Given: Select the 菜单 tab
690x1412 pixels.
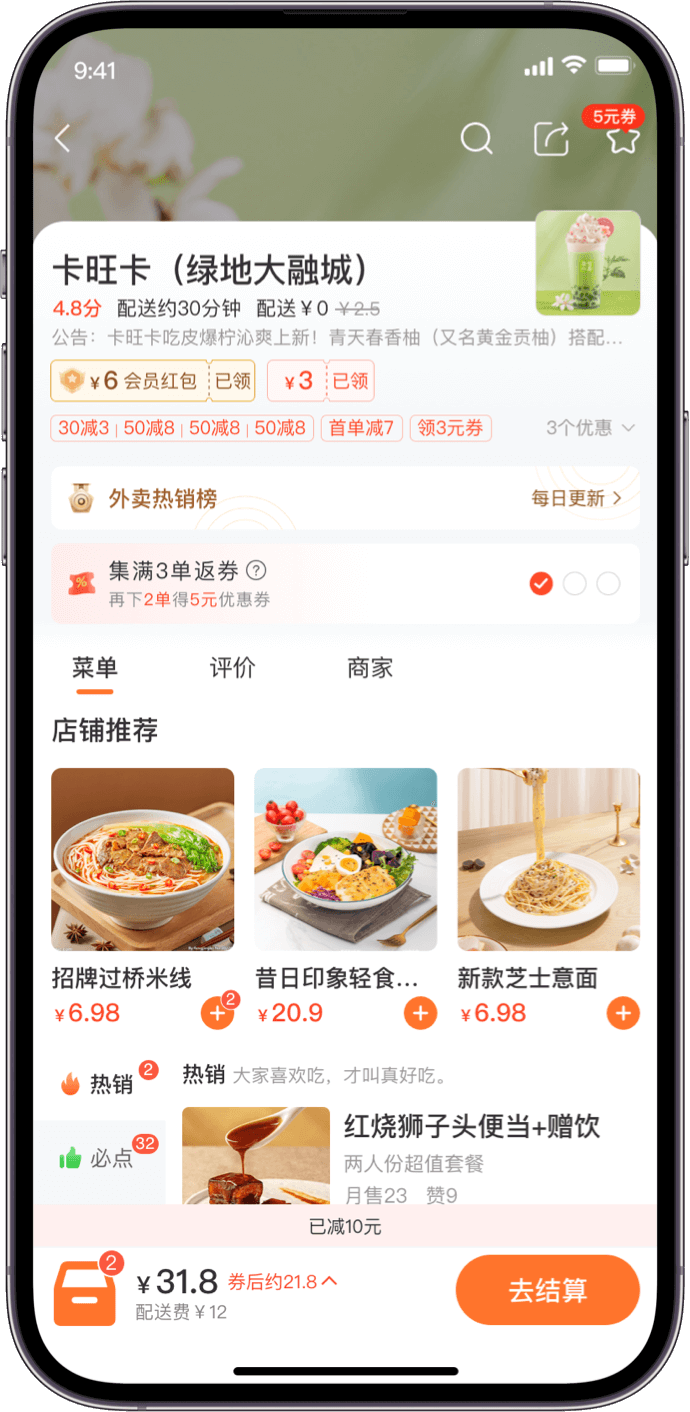Looking at the screenshot, I should click(94, 668).
